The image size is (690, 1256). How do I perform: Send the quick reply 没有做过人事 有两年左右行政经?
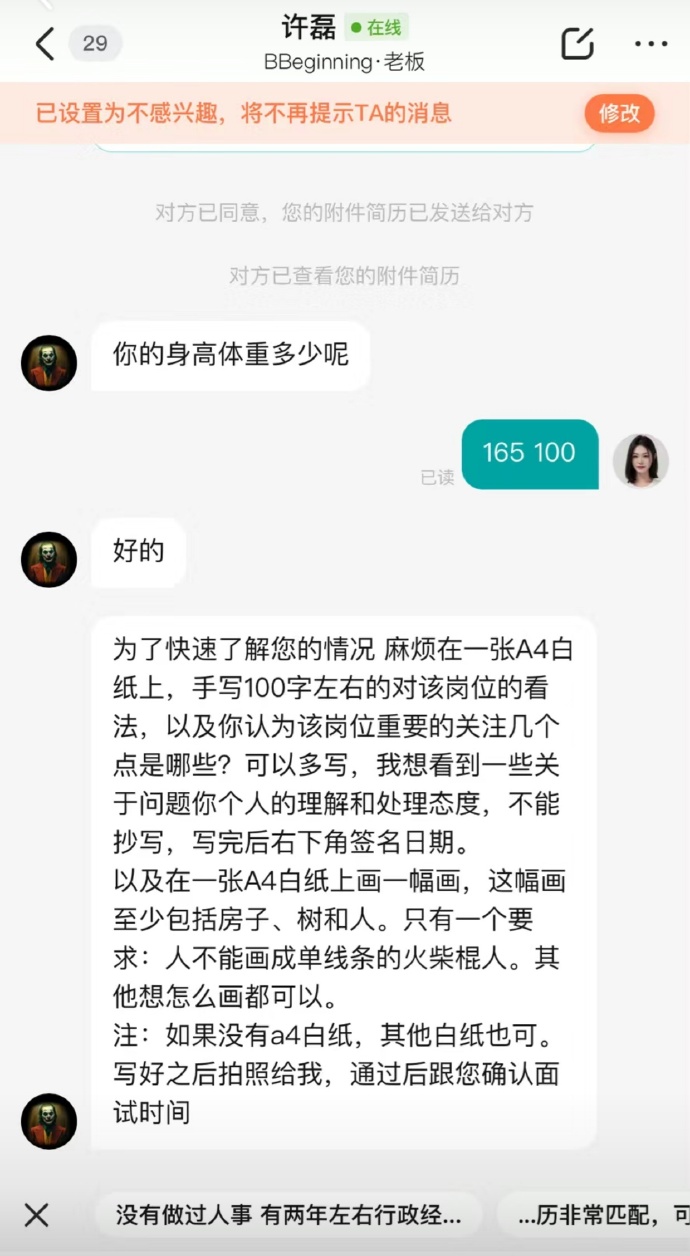[x=288, y=1216]
